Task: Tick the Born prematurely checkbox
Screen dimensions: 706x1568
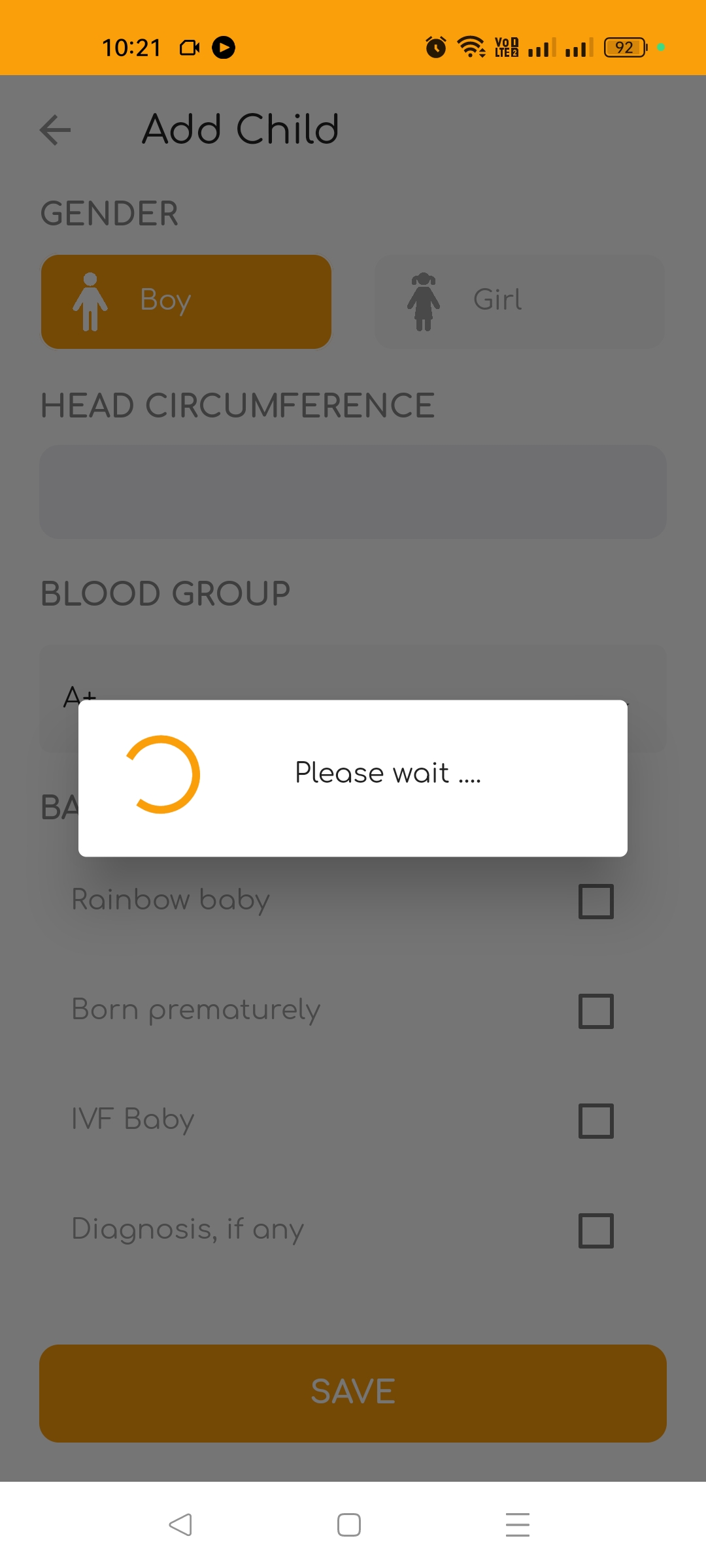Action: tap(596, 1011)
